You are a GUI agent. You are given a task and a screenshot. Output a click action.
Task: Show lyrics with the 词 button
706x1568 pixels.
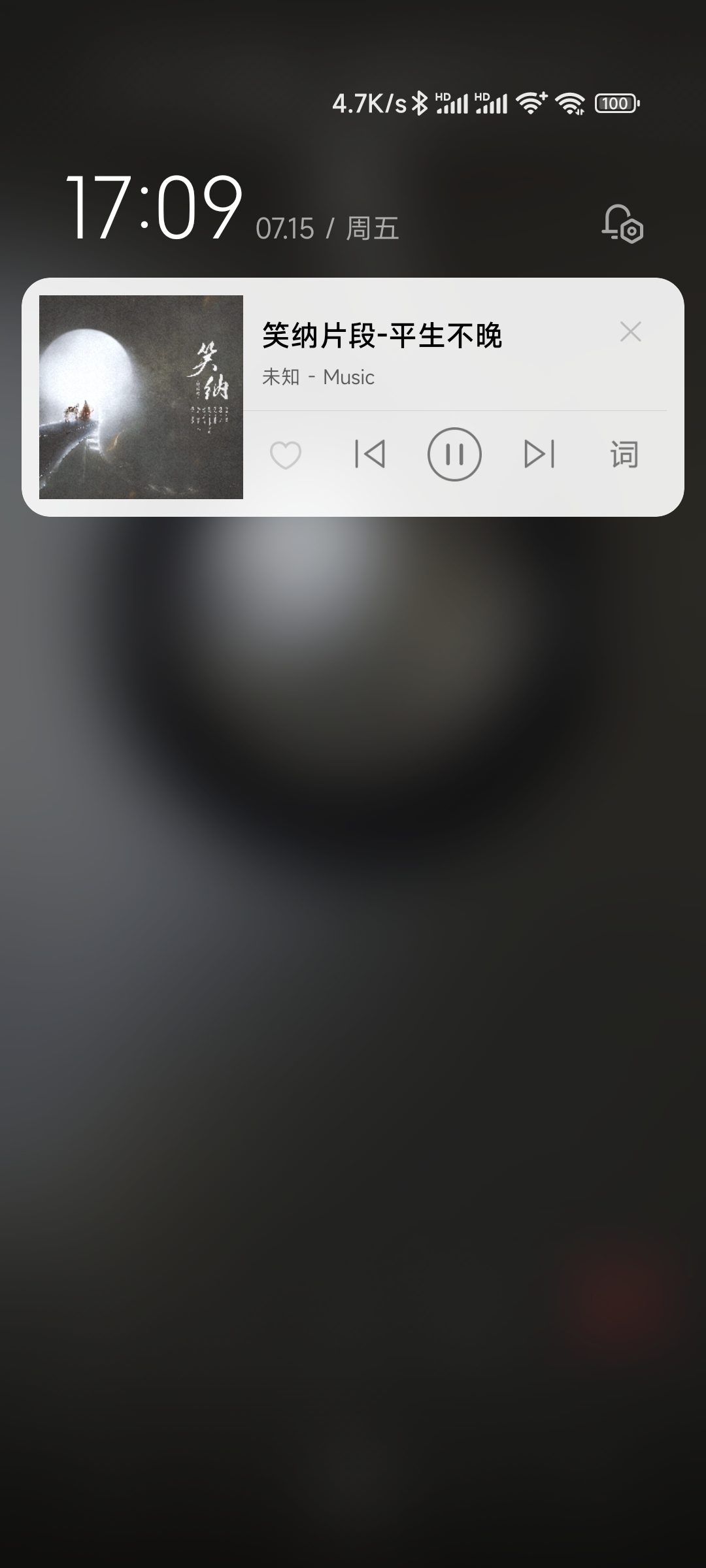tap(624, 454)
